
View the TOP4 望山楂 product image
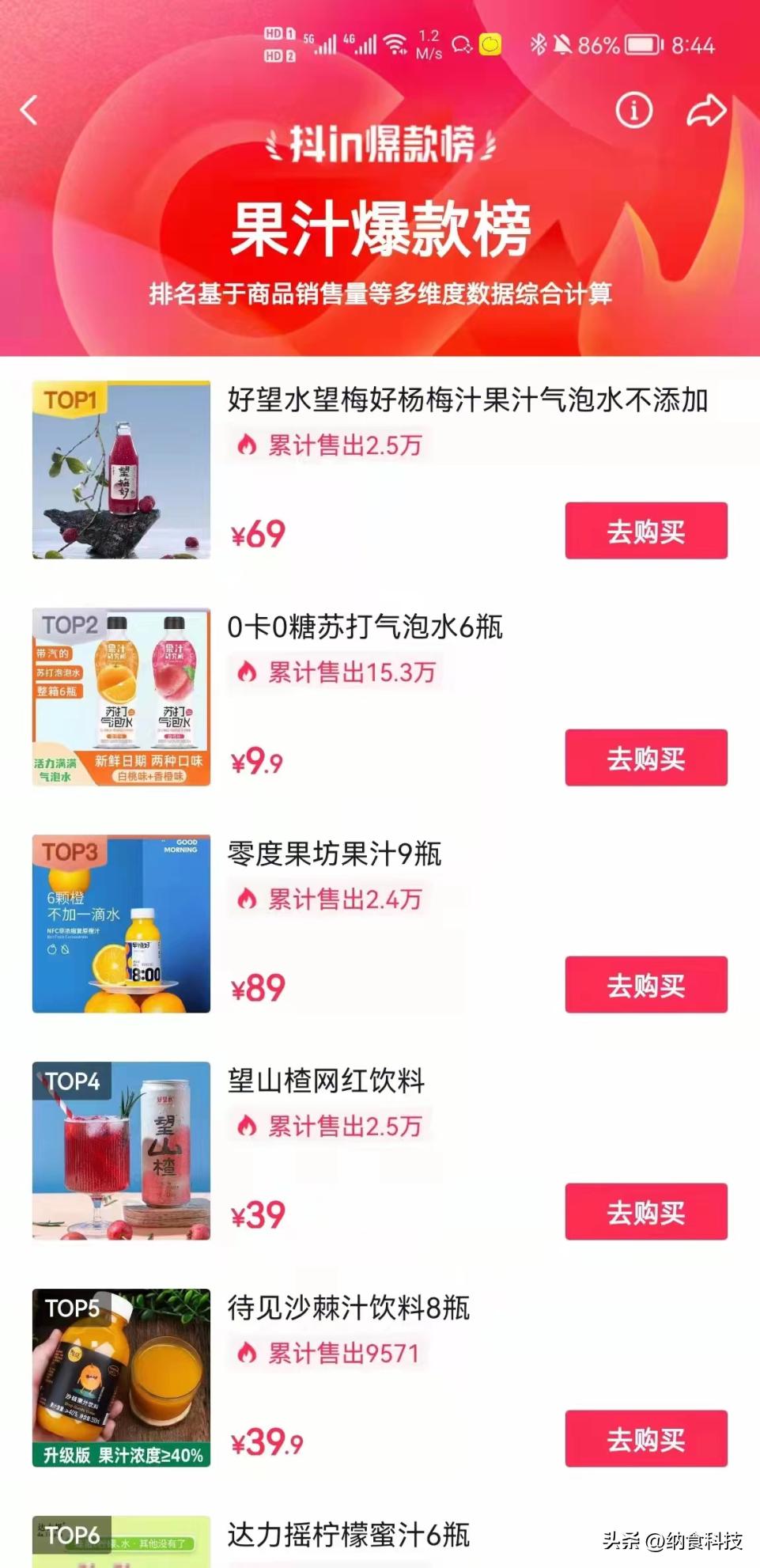point(121,1151)
